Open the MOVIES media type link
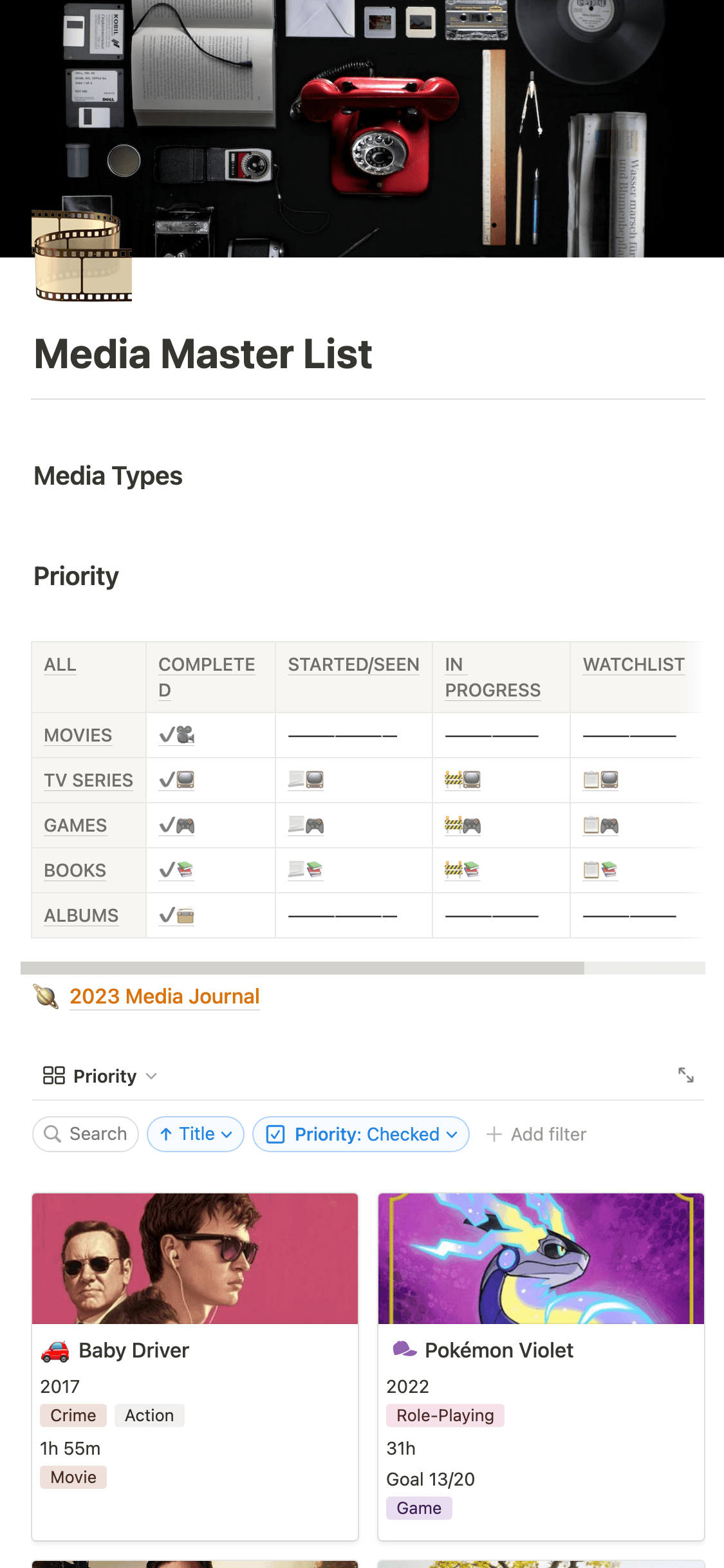 click(77, 734)
